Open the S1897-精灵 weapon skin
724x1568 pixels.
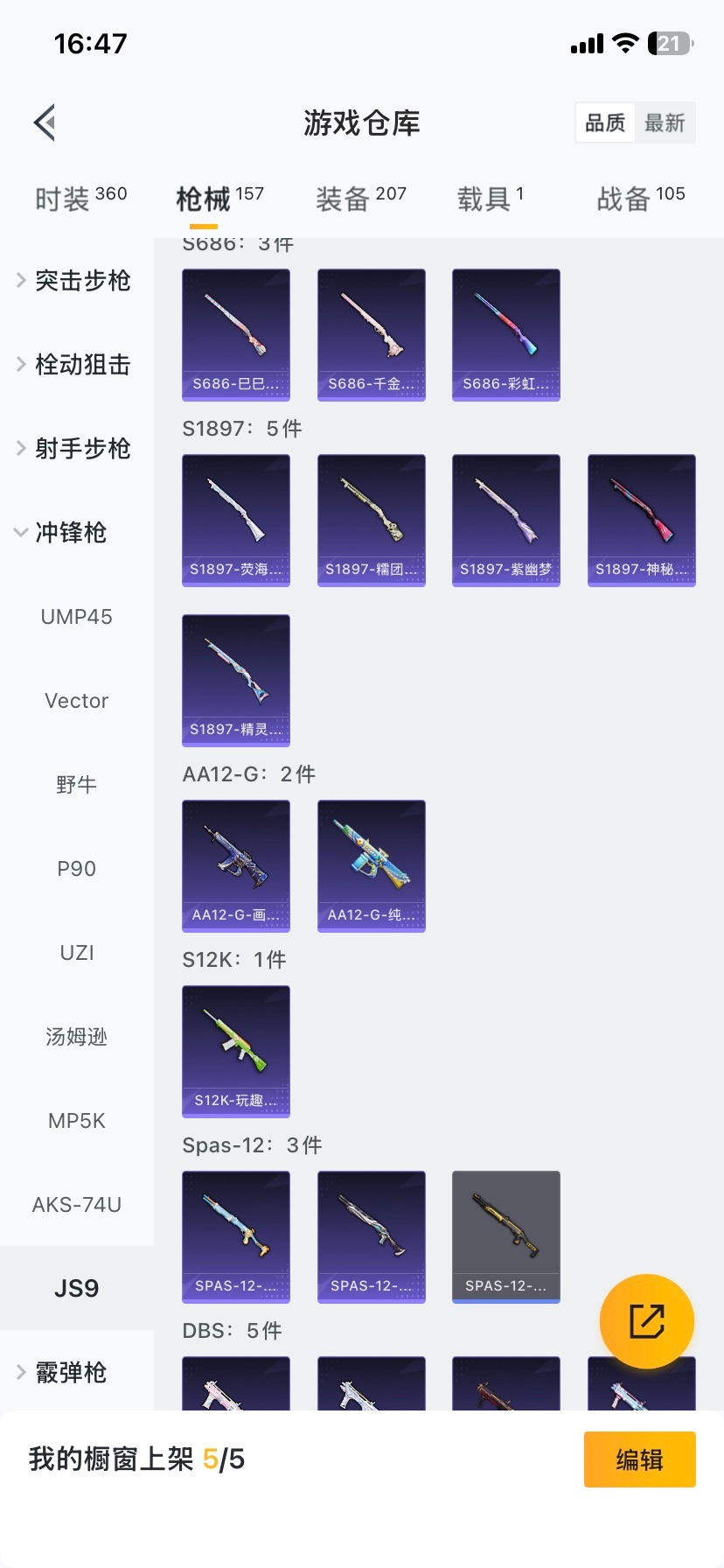click(x=235, y=681)
